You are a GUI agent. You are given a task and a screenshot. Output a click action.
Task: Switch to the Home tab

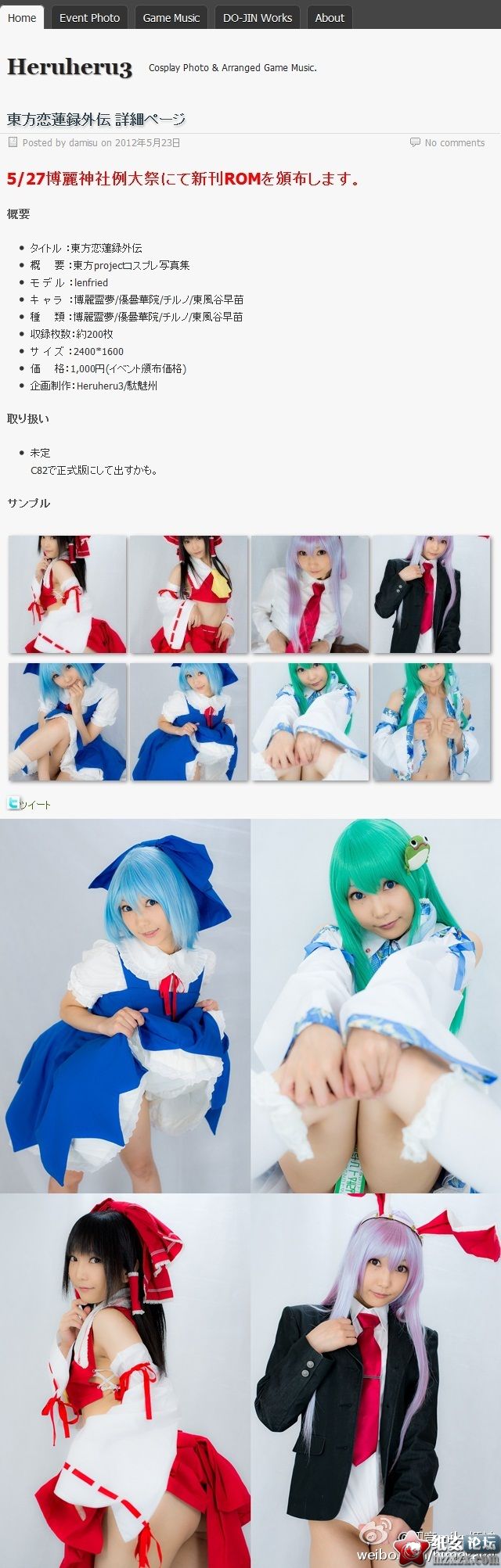(x=22, y=17)
